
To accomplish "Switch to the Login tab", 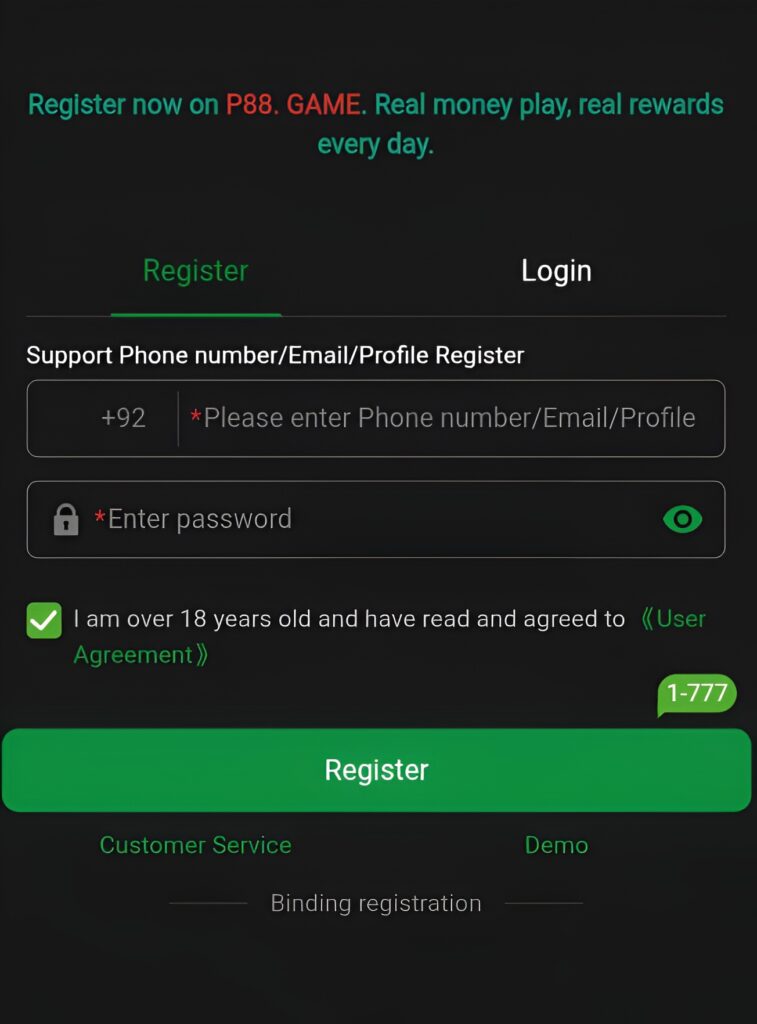I will click(556, 271).
